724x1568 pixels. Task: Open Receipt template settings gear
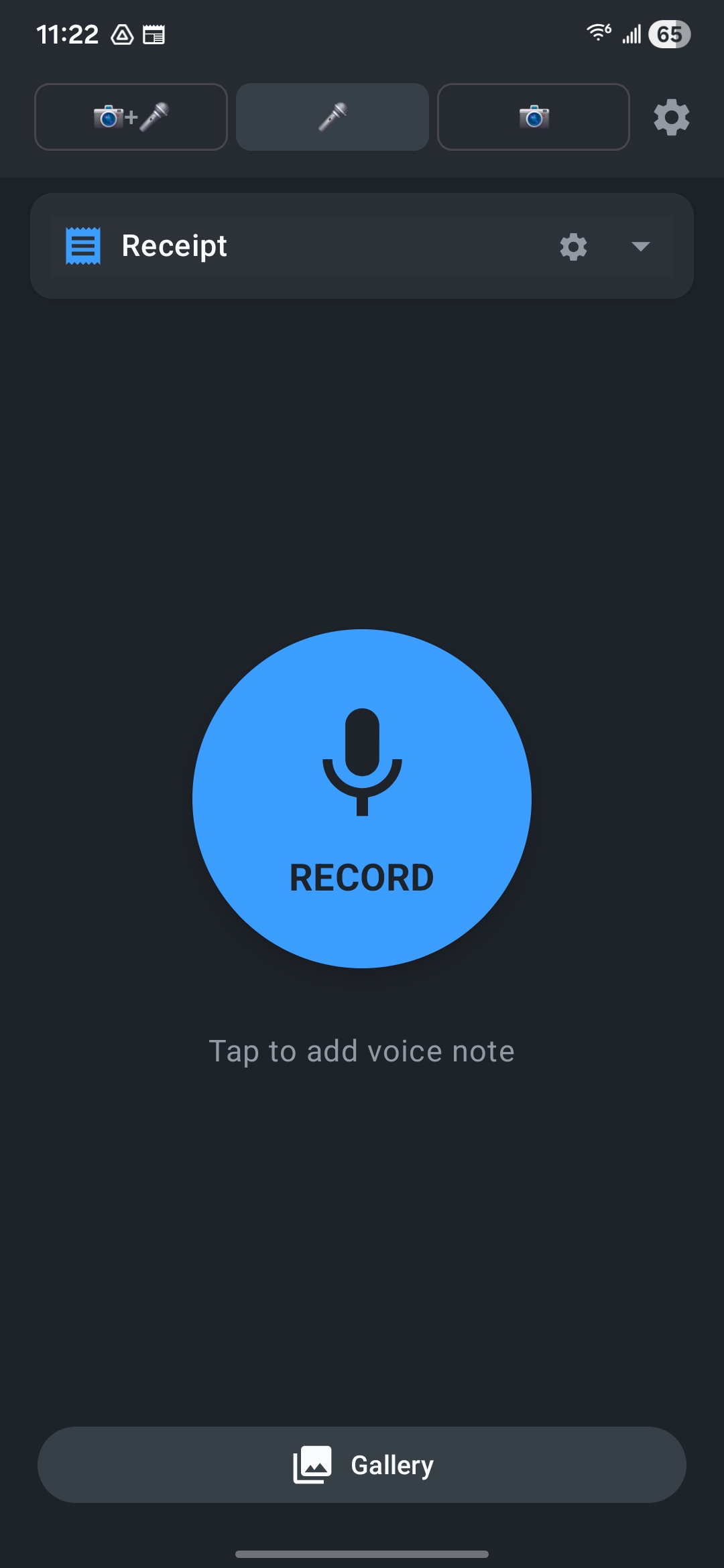click(x=573, y=247)
